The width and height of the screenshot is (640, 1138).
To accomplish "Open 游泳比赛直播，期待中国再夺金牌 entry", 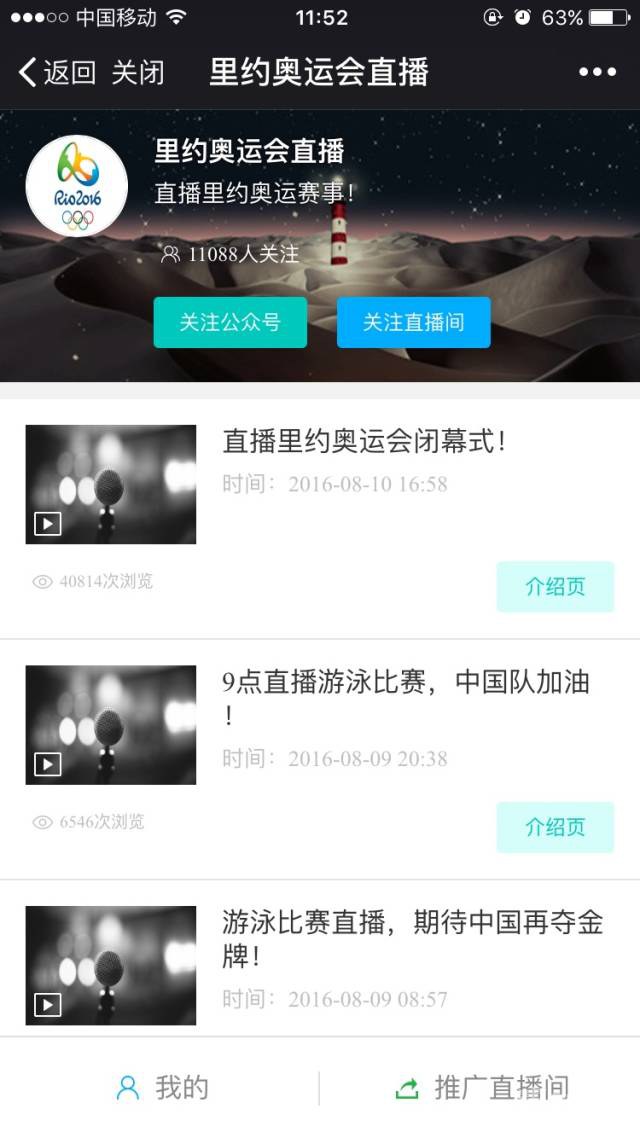I will (412, 938).
